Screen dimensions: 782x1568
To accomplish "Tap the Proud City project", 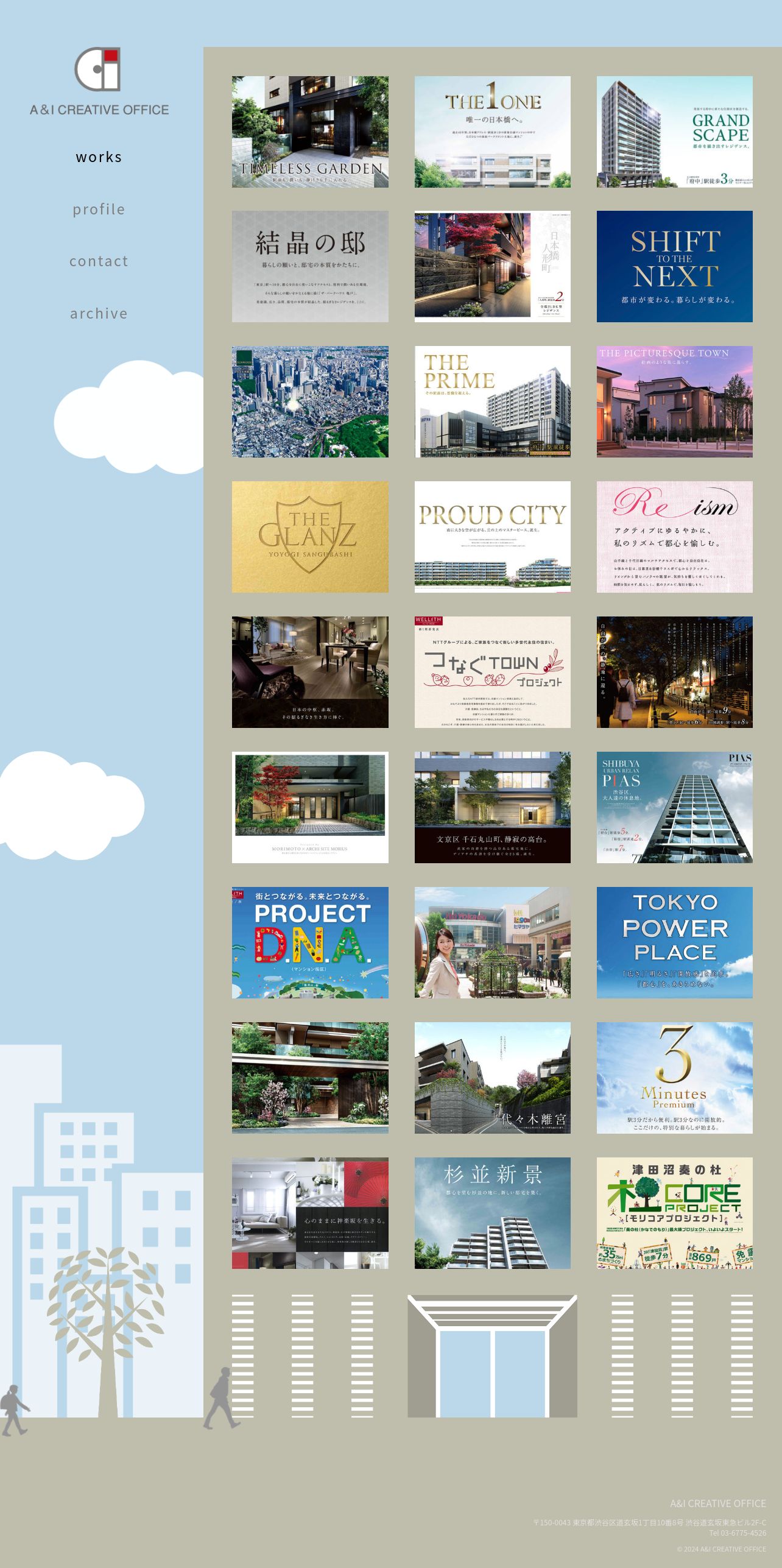I will pos(492,537).
